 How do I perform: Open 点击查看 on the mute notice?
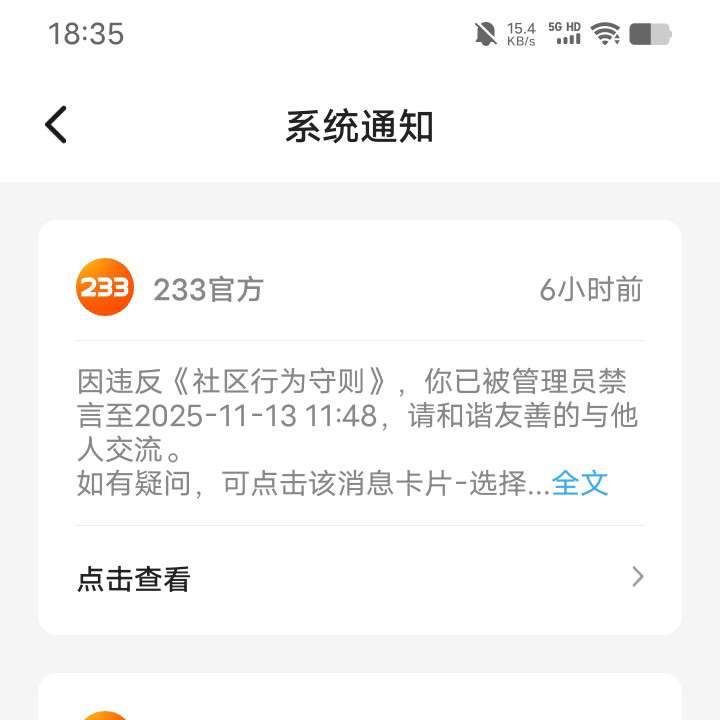360,579
